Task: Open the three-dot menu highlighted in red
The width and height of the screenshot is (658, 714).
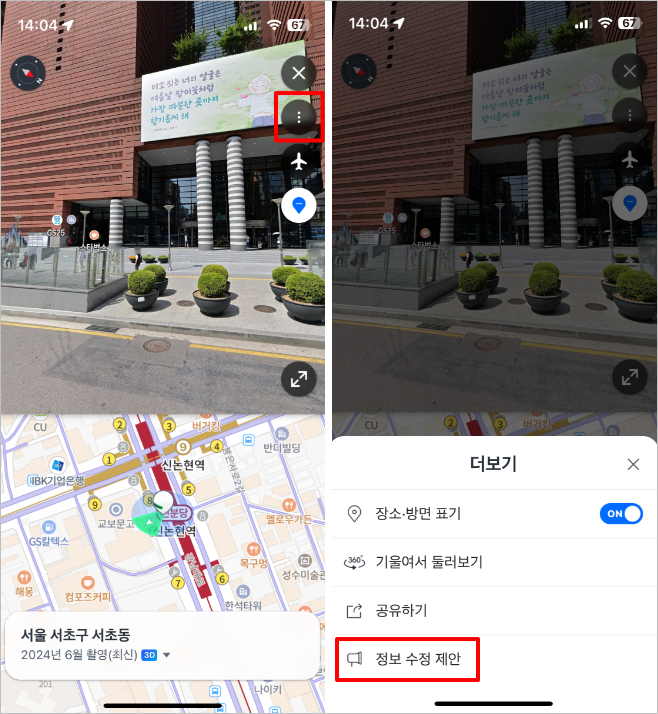Action: pyautogui.click(x=298, y=117)
